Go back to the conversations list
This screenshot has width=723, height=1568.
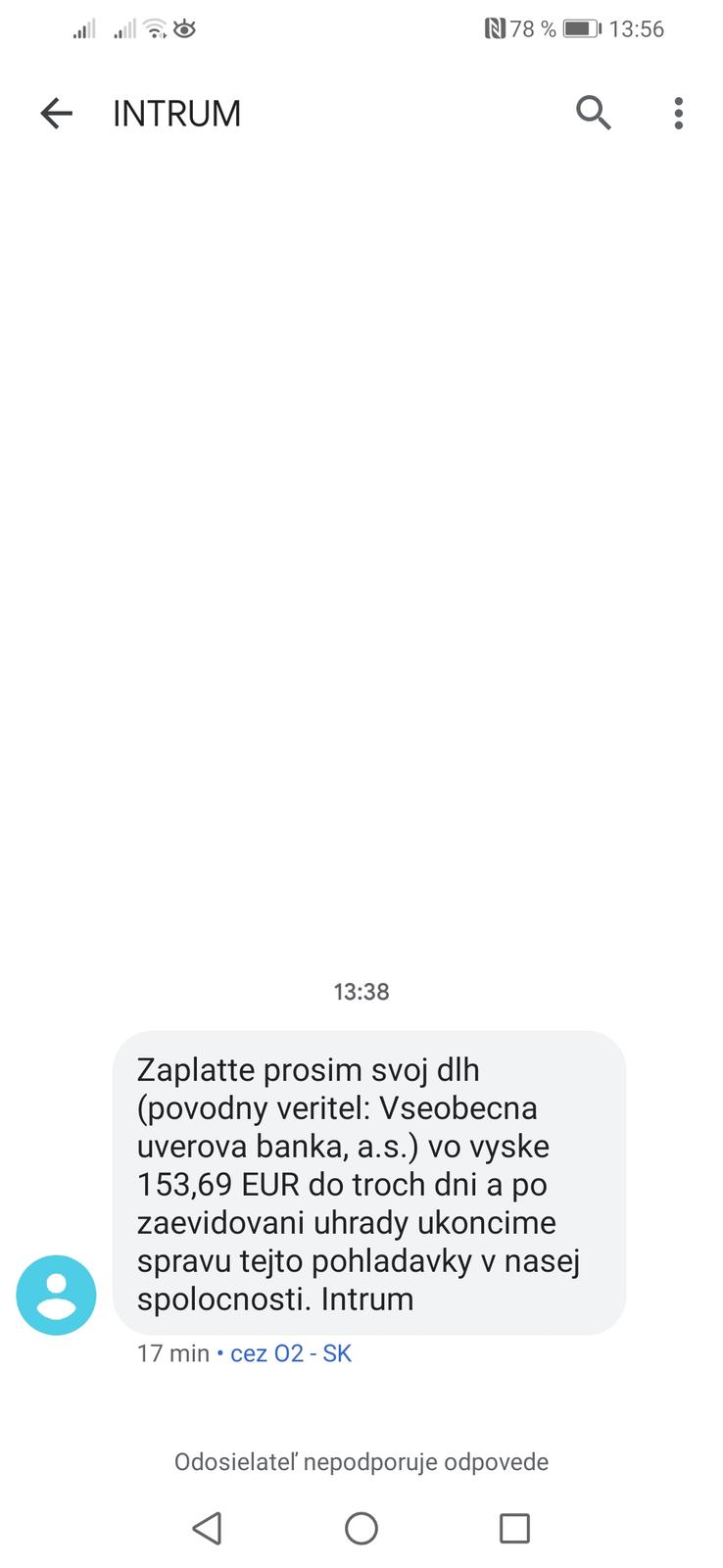tap(56, 114)
